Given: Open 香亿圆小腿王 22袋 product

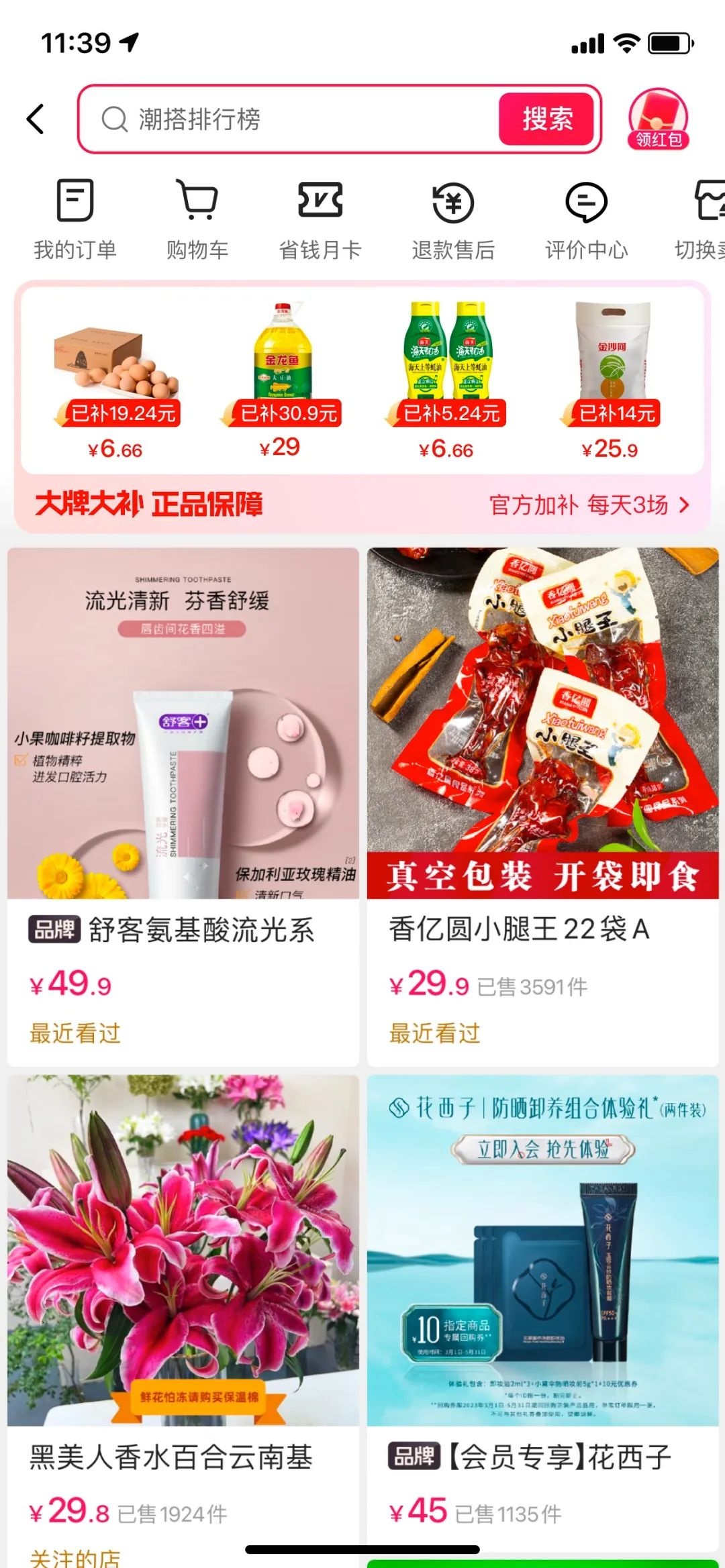Looking at the screenshot, I should [542, 805].
